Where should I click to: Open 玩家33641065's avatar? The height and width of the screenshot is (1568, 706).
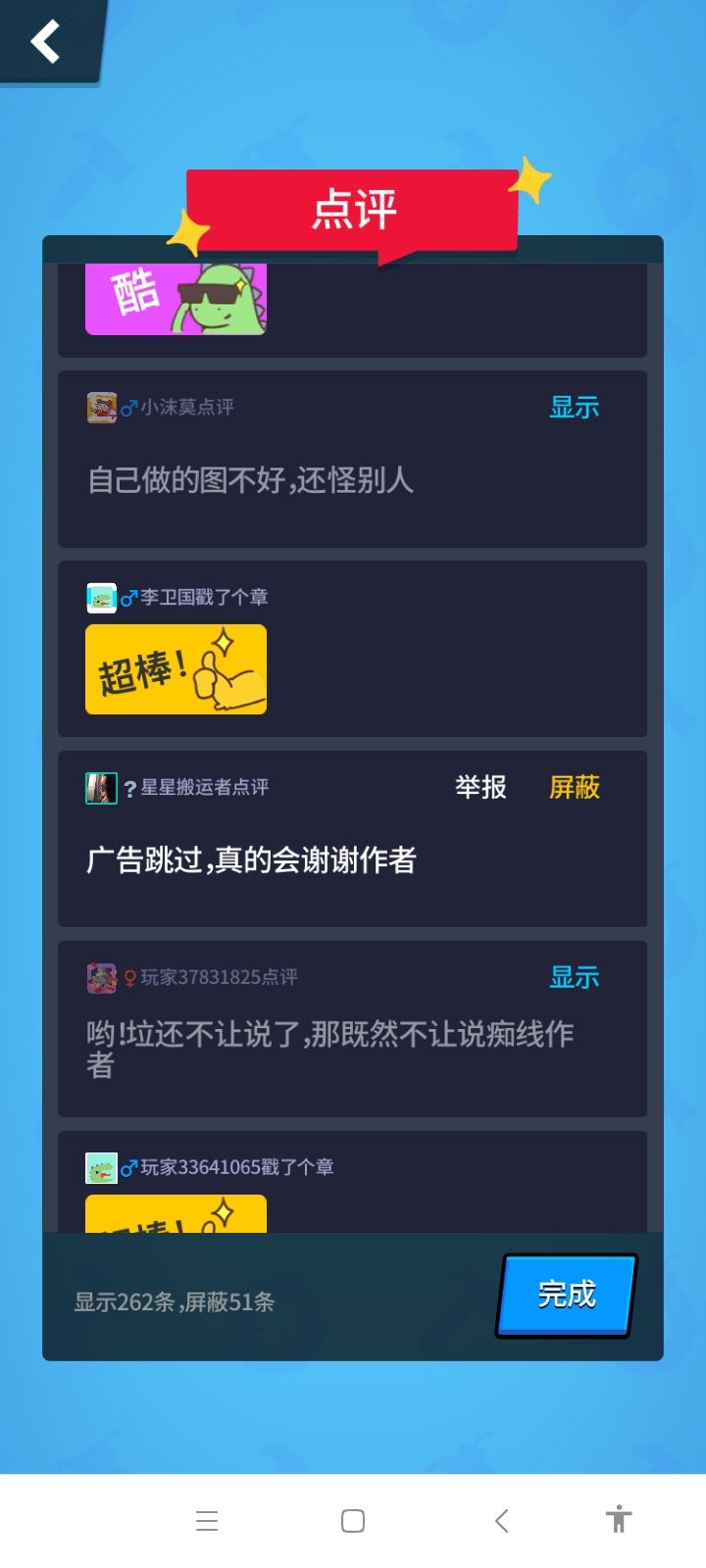[x=100, y=1167]
